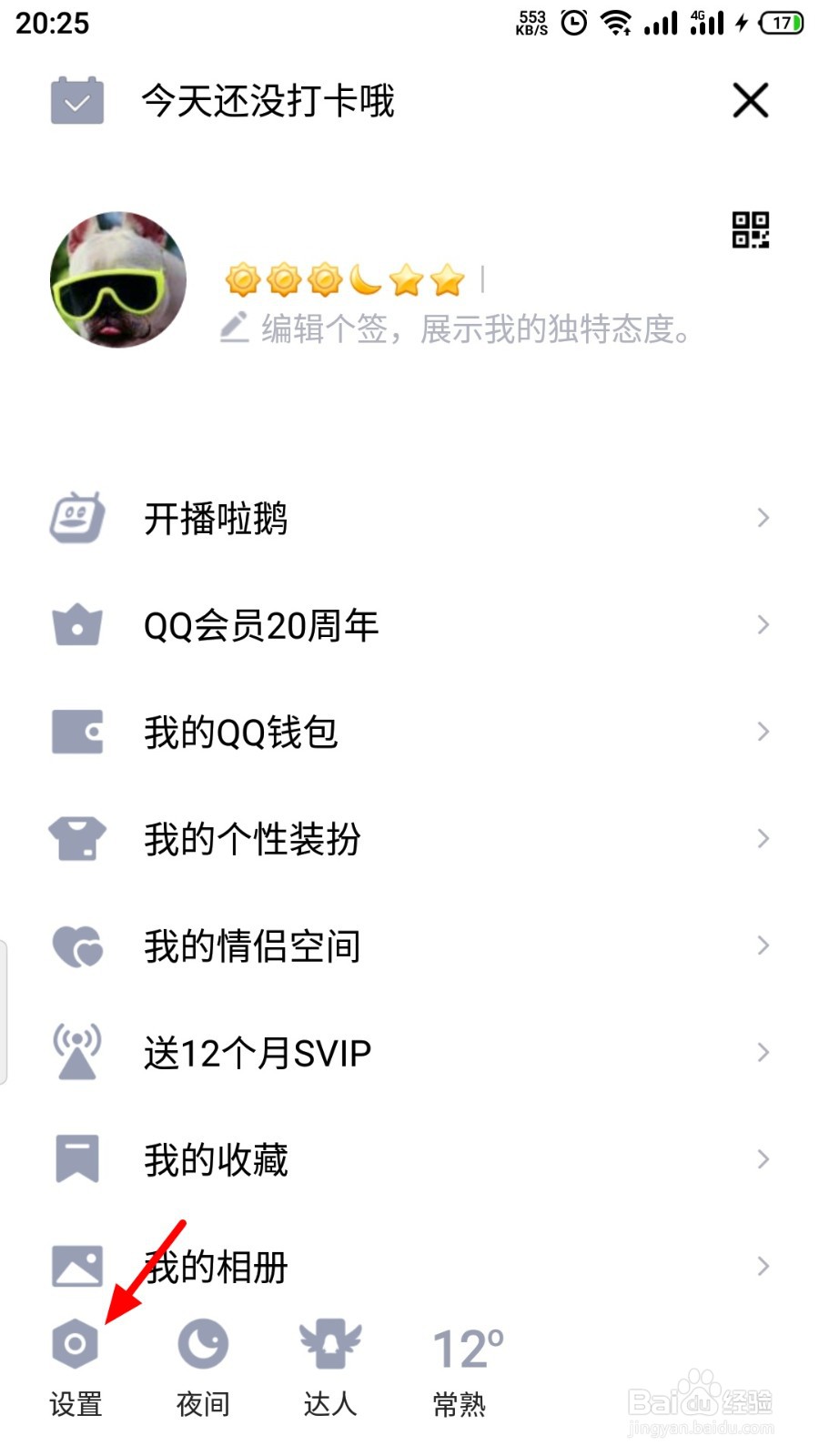The height and width of the screenshot is (1456, 819).
Task: Open 我的情侣空间
Action: click(409, 946)
